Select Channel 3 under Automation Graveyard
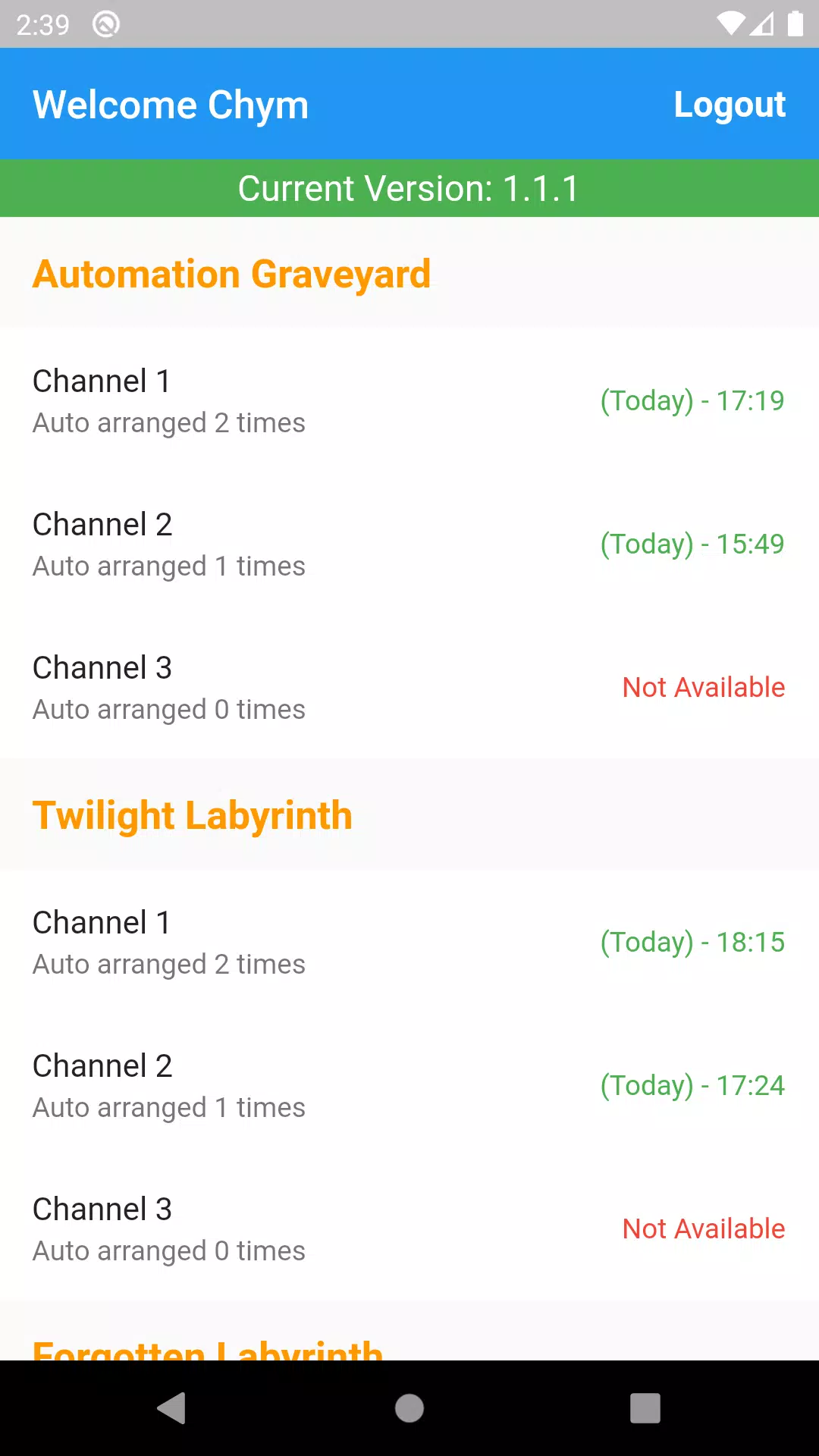Screen dimensions: 819x1456 [409, 687]
